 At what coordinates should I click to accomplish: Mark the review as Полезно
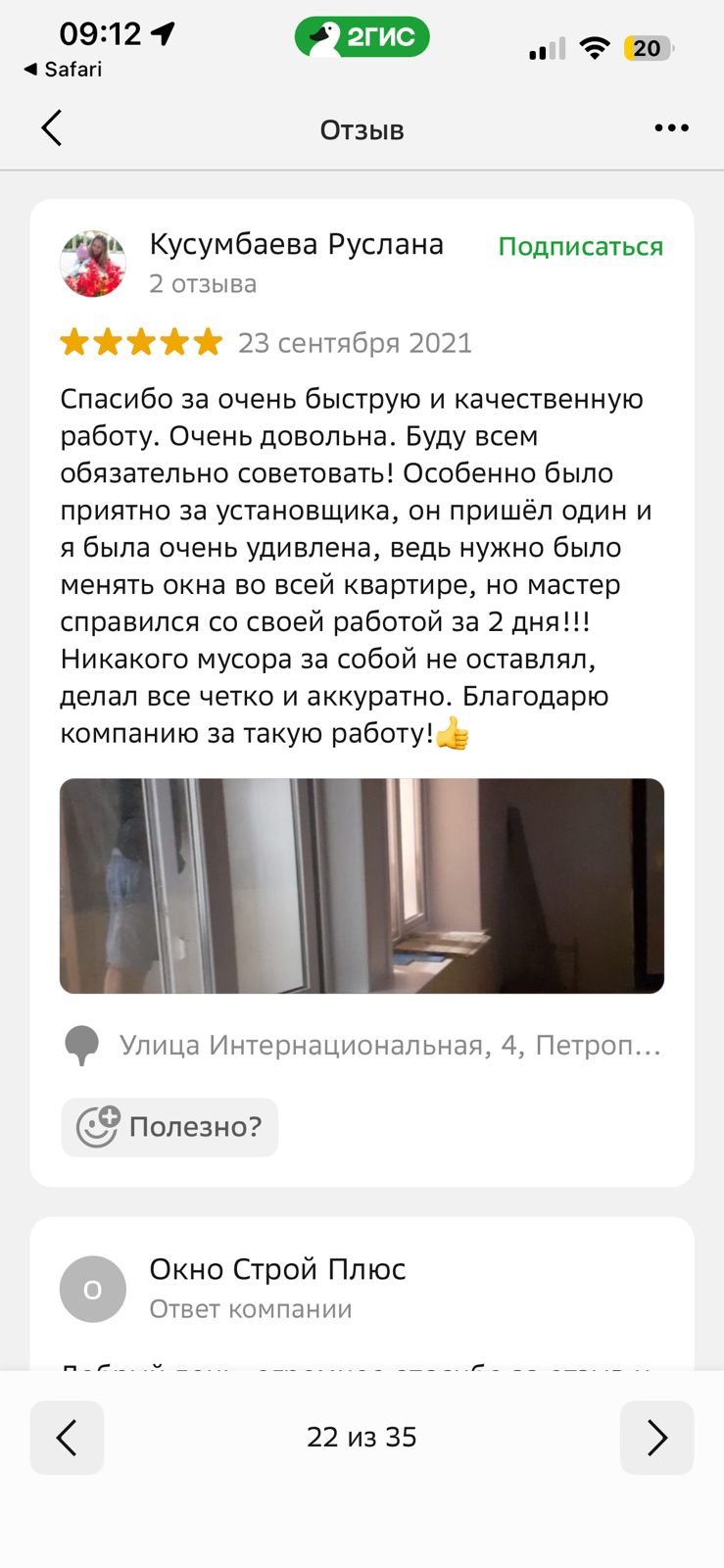point(170,1127)
